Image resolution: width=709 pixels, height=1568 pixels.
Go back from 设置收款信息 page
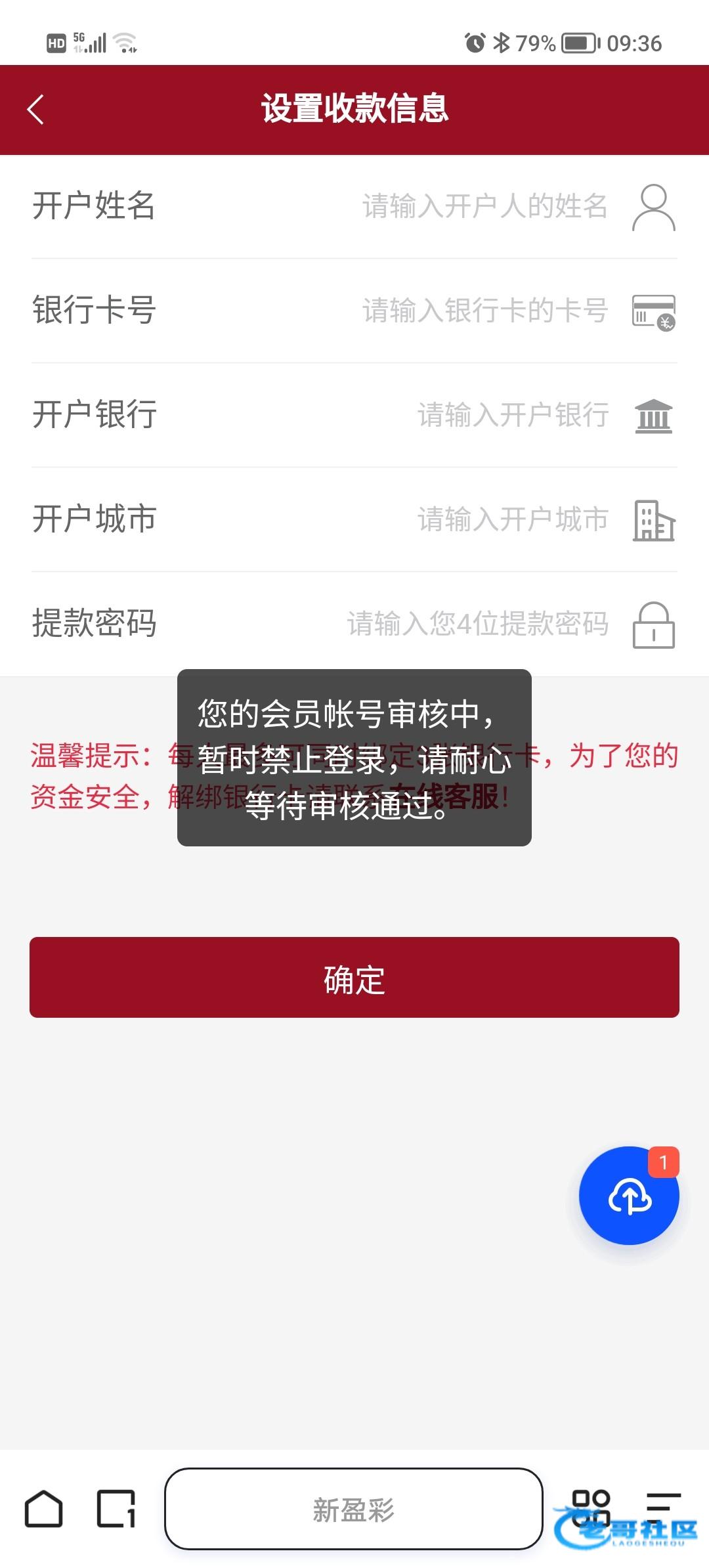click(x=35, y=110)
